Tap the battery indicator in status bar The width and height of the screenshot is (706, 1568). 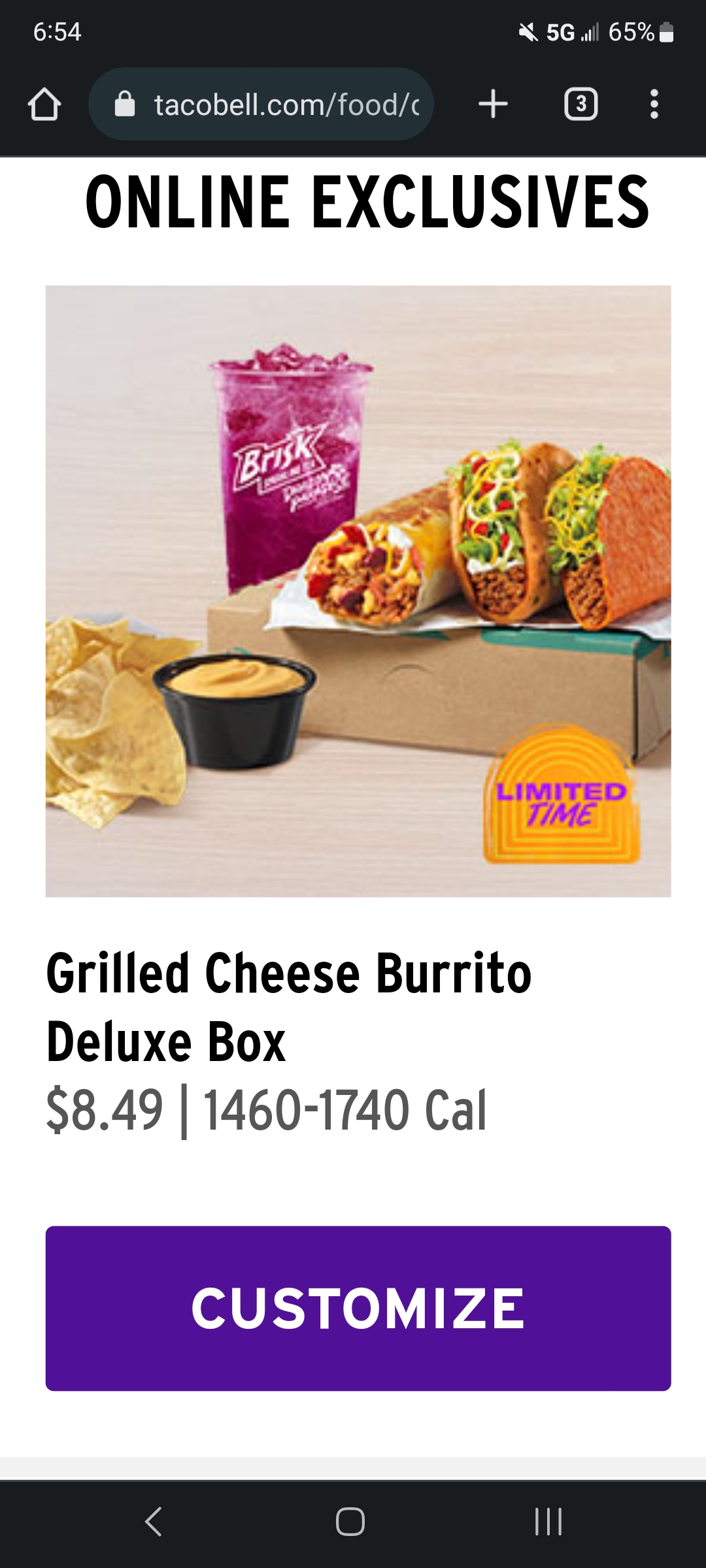664,31
